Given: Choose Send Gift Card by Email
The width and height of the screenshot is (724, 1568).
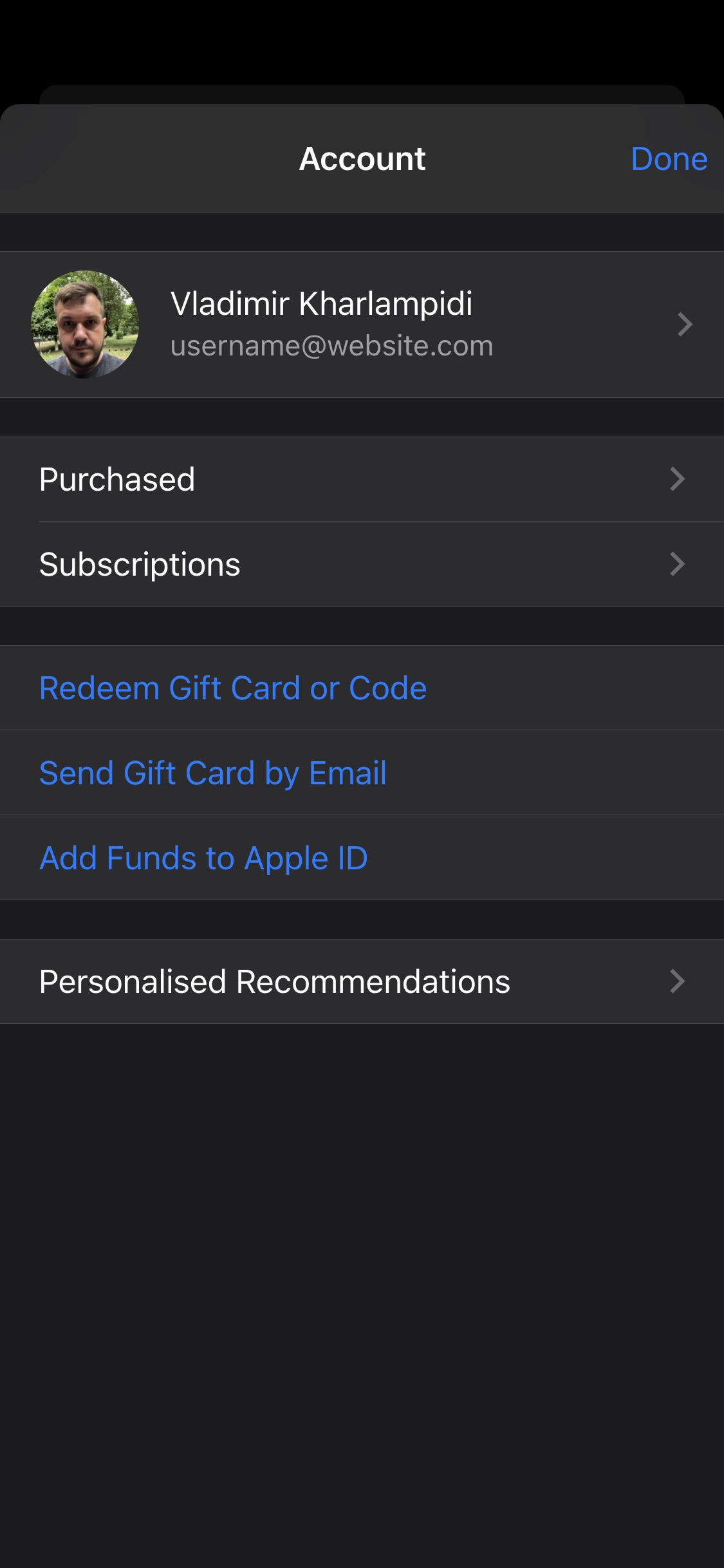Looking at the screenshot, I should click(212, 772).
